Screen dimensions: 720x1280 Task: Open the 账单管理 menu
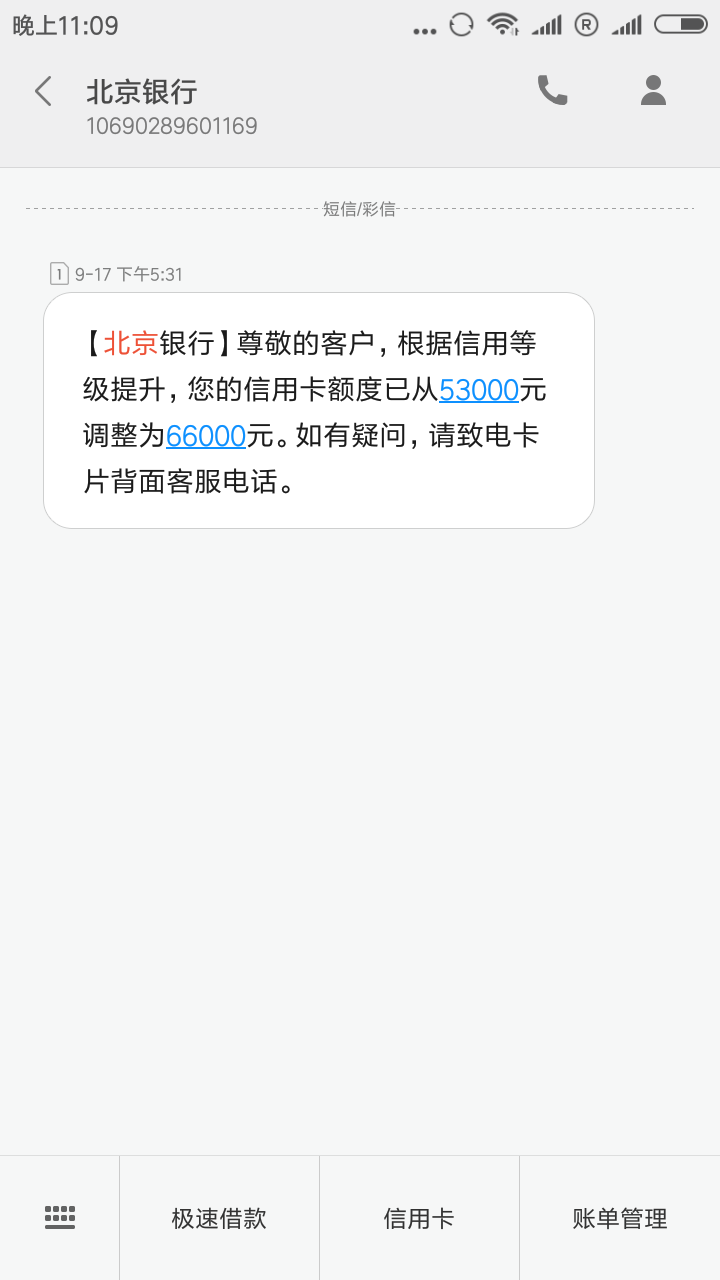[620, 1218]
